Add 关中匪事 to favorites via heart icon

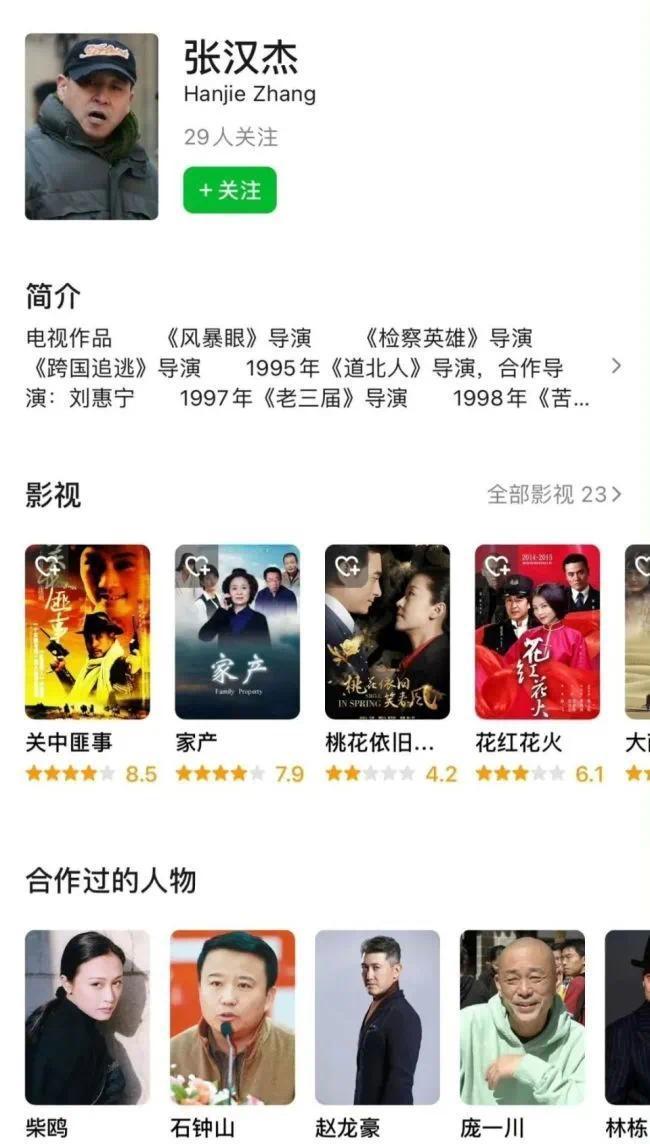47,567
